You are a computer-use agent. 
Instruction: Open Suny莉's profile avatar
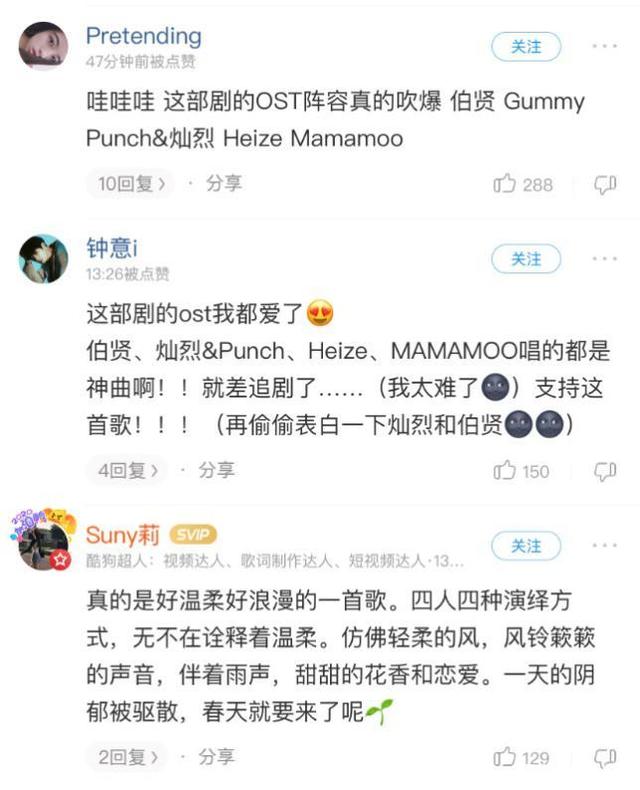coord(43,543)
